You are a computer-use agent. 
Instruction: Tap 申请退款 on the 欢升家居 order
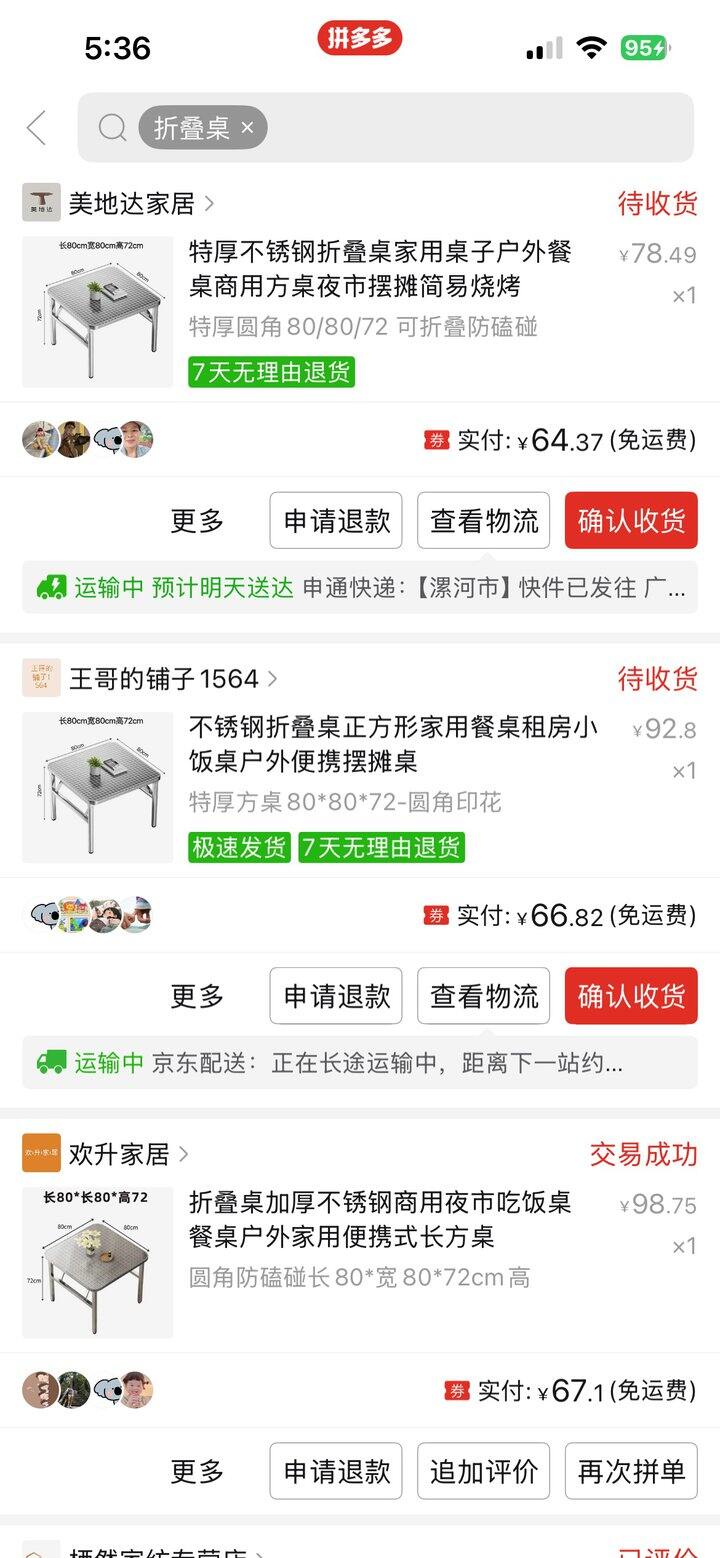[x=336, y=1471]
